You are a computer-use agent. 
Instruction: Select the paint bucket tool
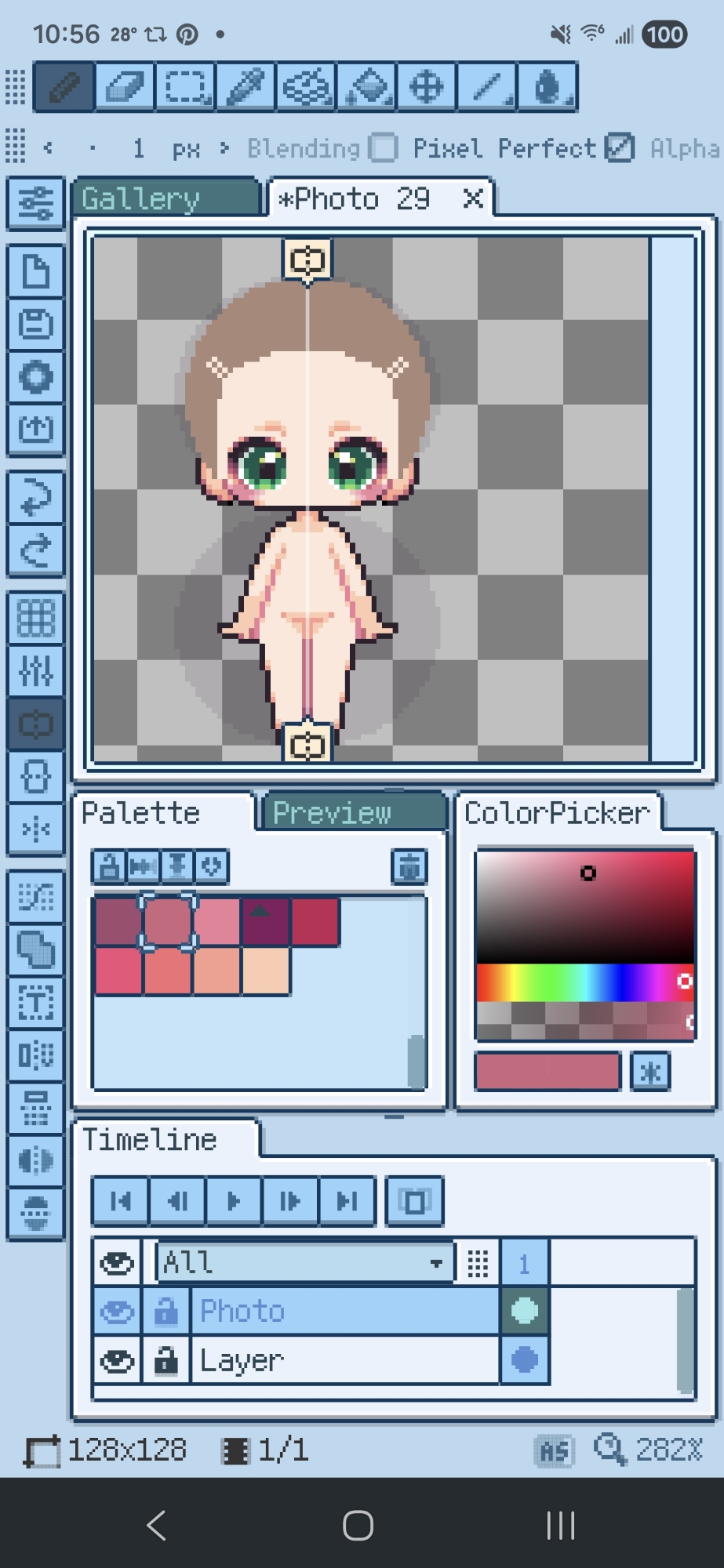click(366, 87)
